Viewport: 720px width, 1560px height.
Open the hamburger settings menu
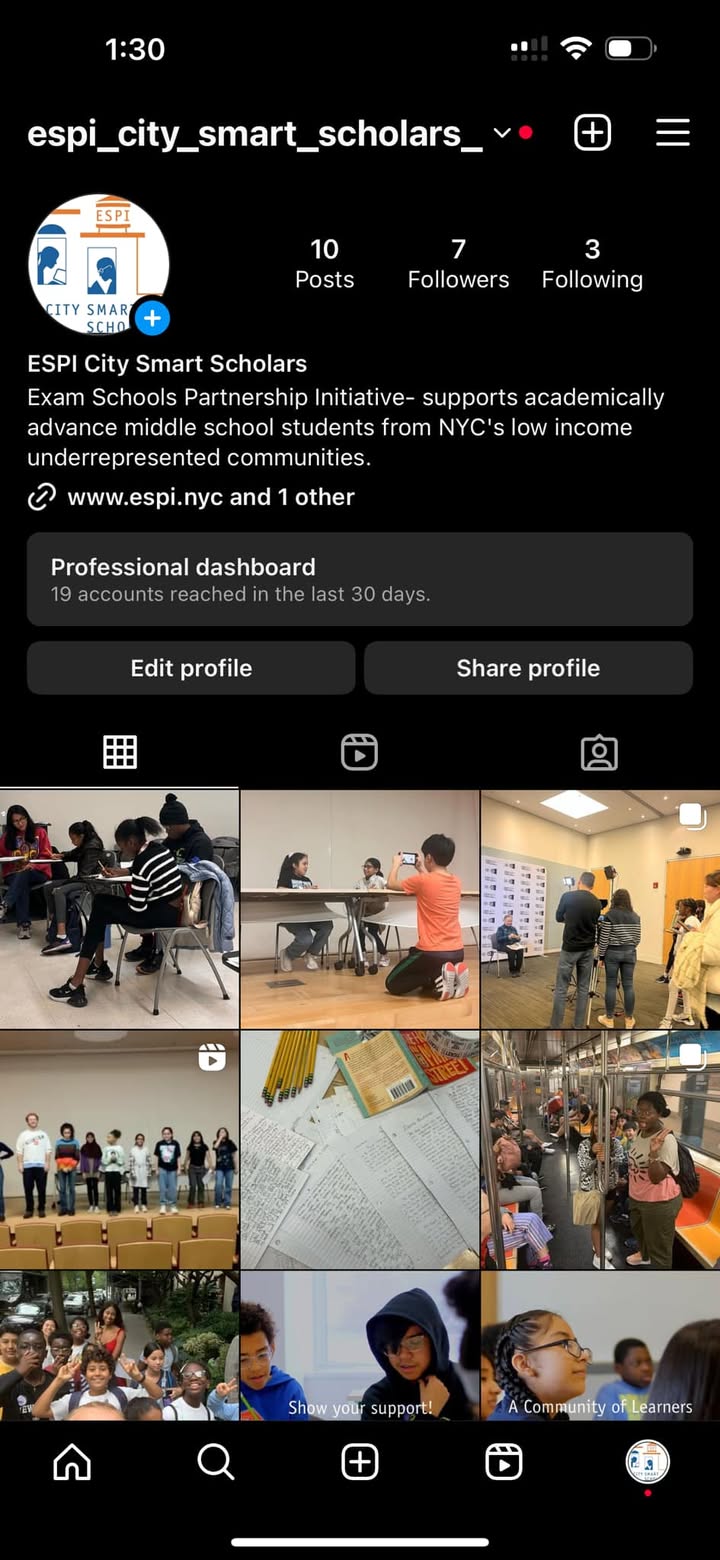[673, 133]
